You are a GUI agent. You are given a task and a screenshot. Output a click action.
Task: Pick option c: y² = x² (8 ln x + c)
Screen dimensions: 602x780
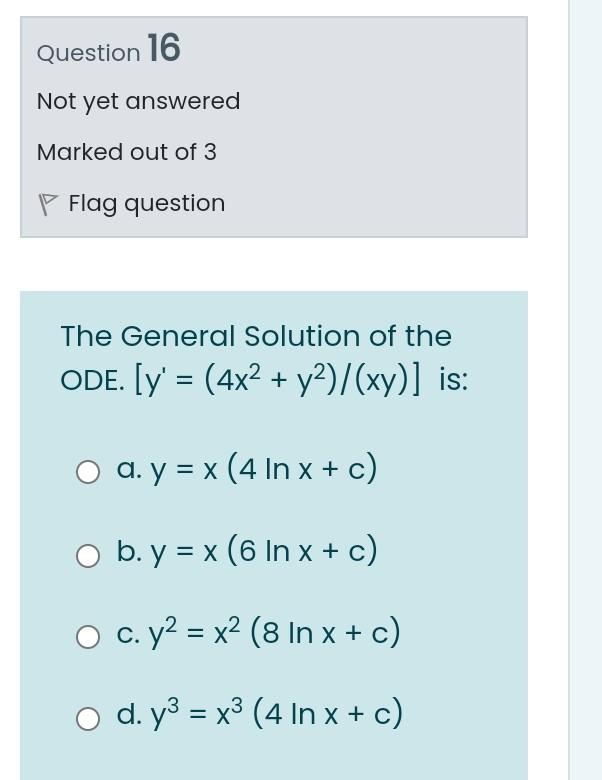tap(88, 635)
